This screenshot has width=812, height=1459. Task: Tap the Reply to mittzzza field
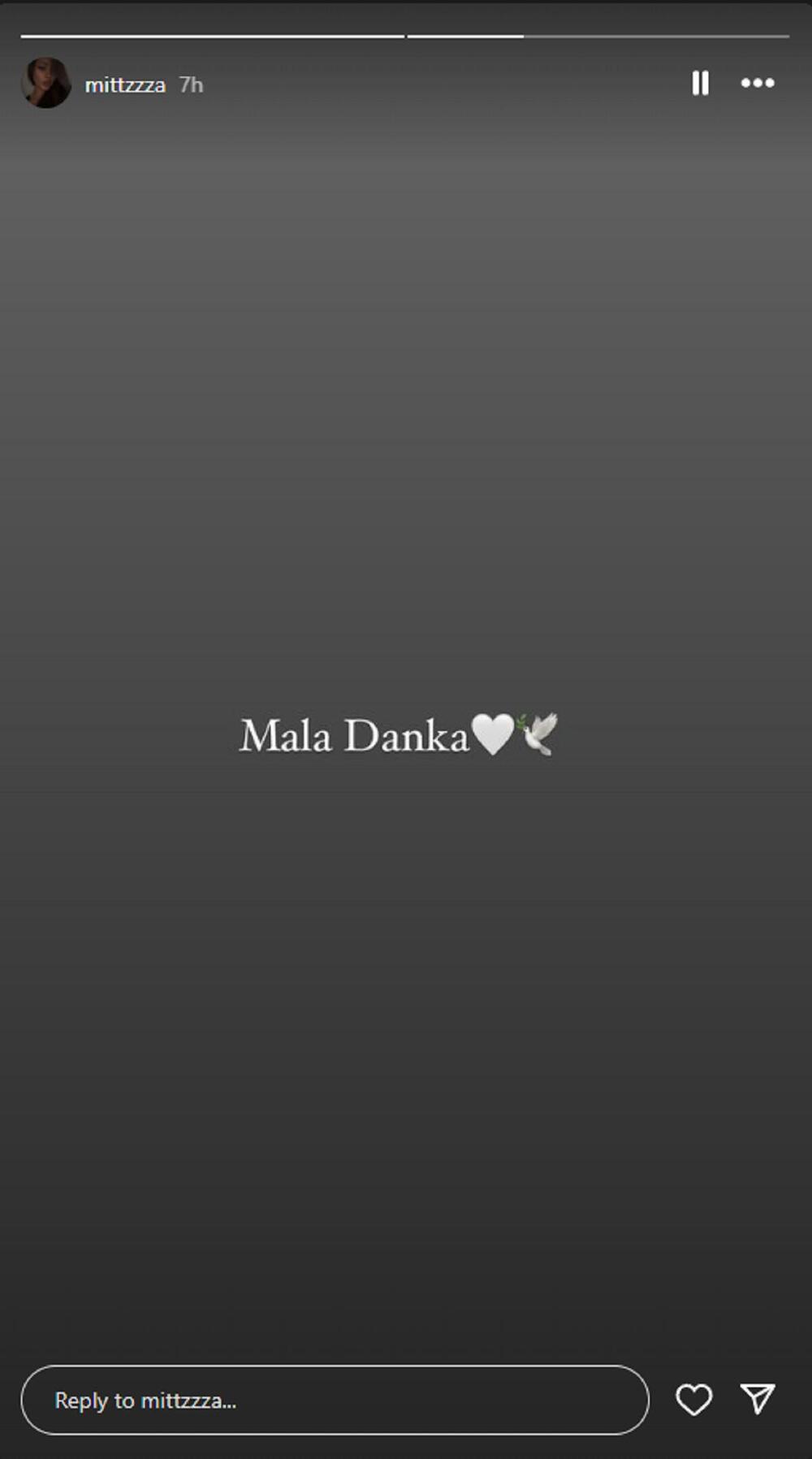tap(335, 1400)
